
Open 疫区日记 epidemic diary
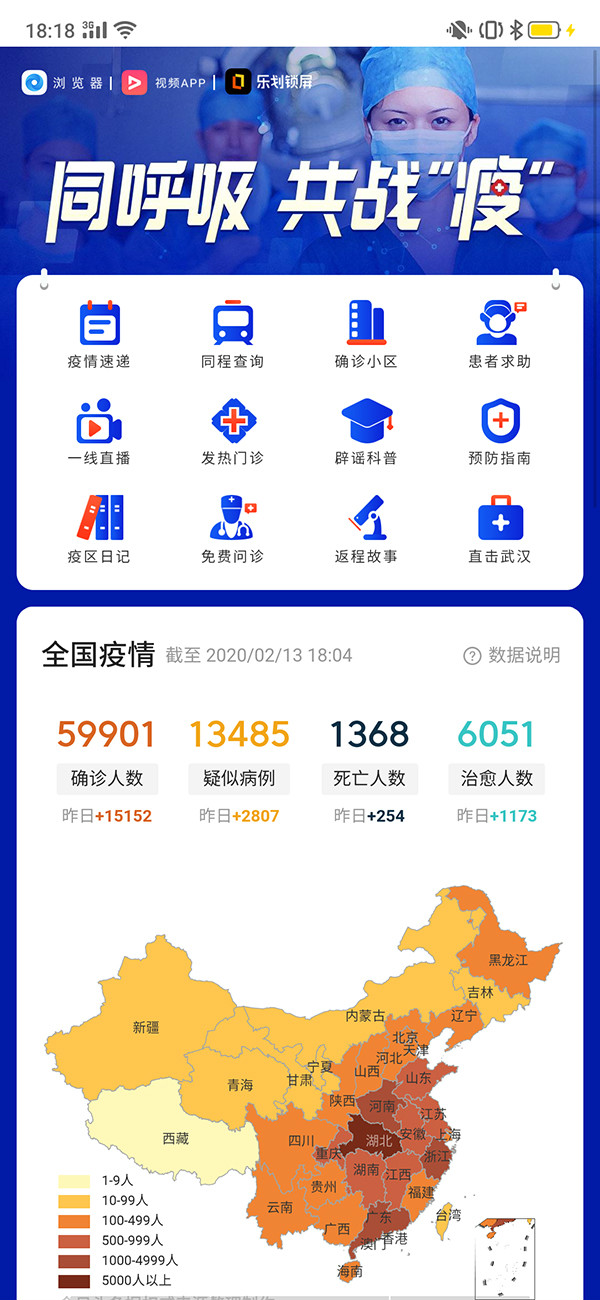click(x=99, y=530)
